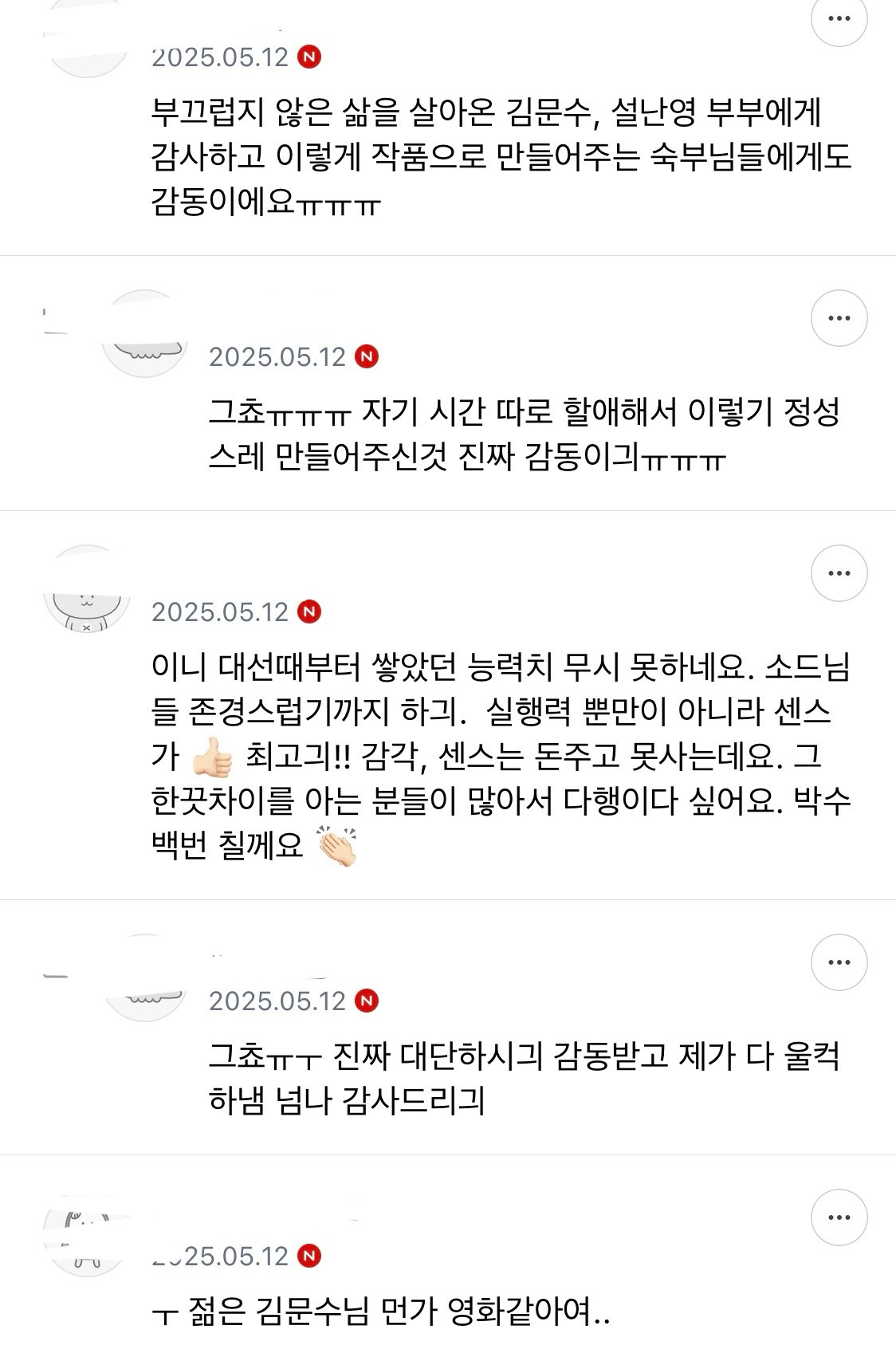
Task: Tap the three-dot menu on the '이니 대선때부터' comment
Action: tap(839, 573)
